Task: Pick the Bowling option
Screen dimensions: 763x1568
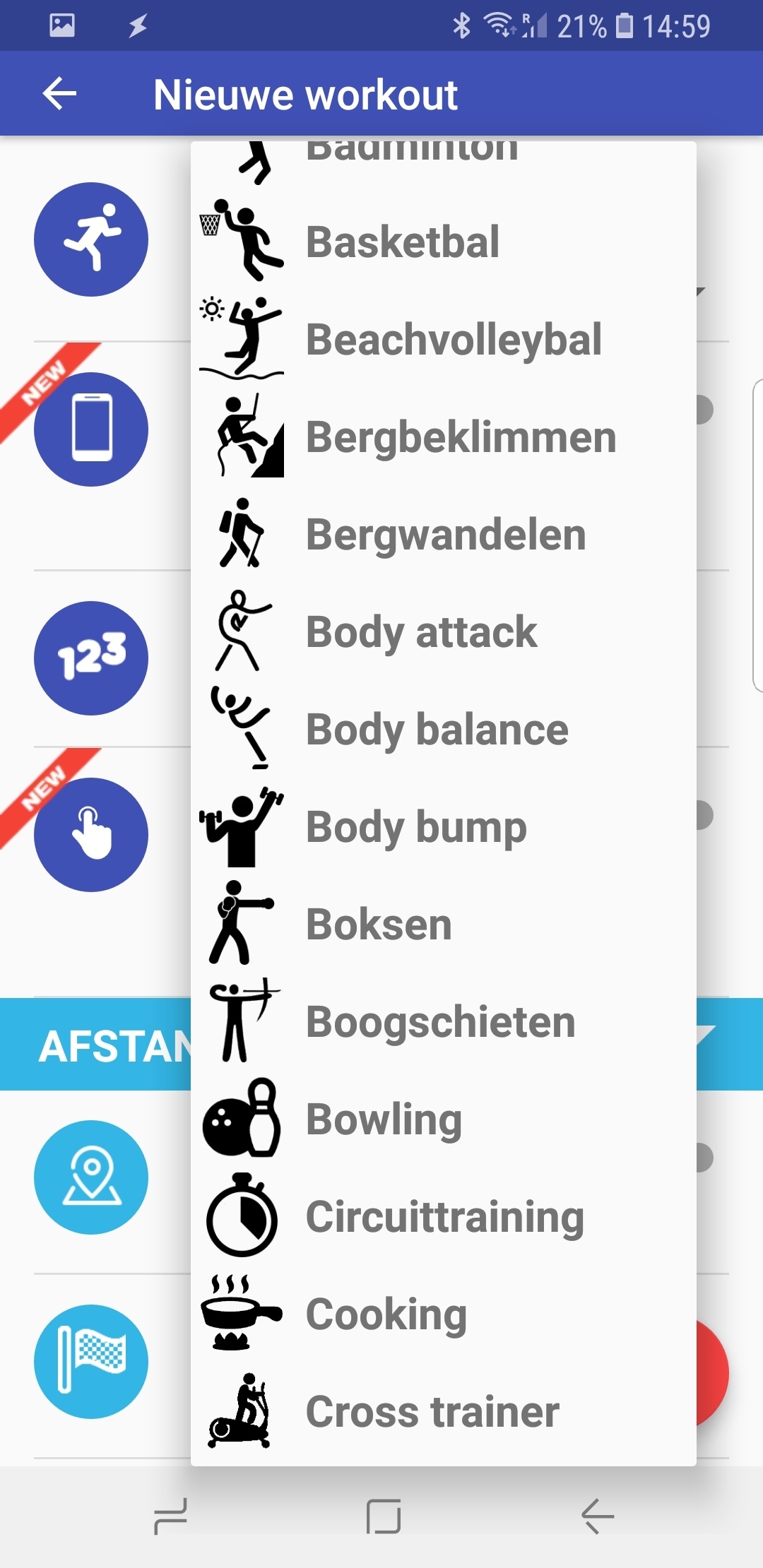Action: 384,1119
